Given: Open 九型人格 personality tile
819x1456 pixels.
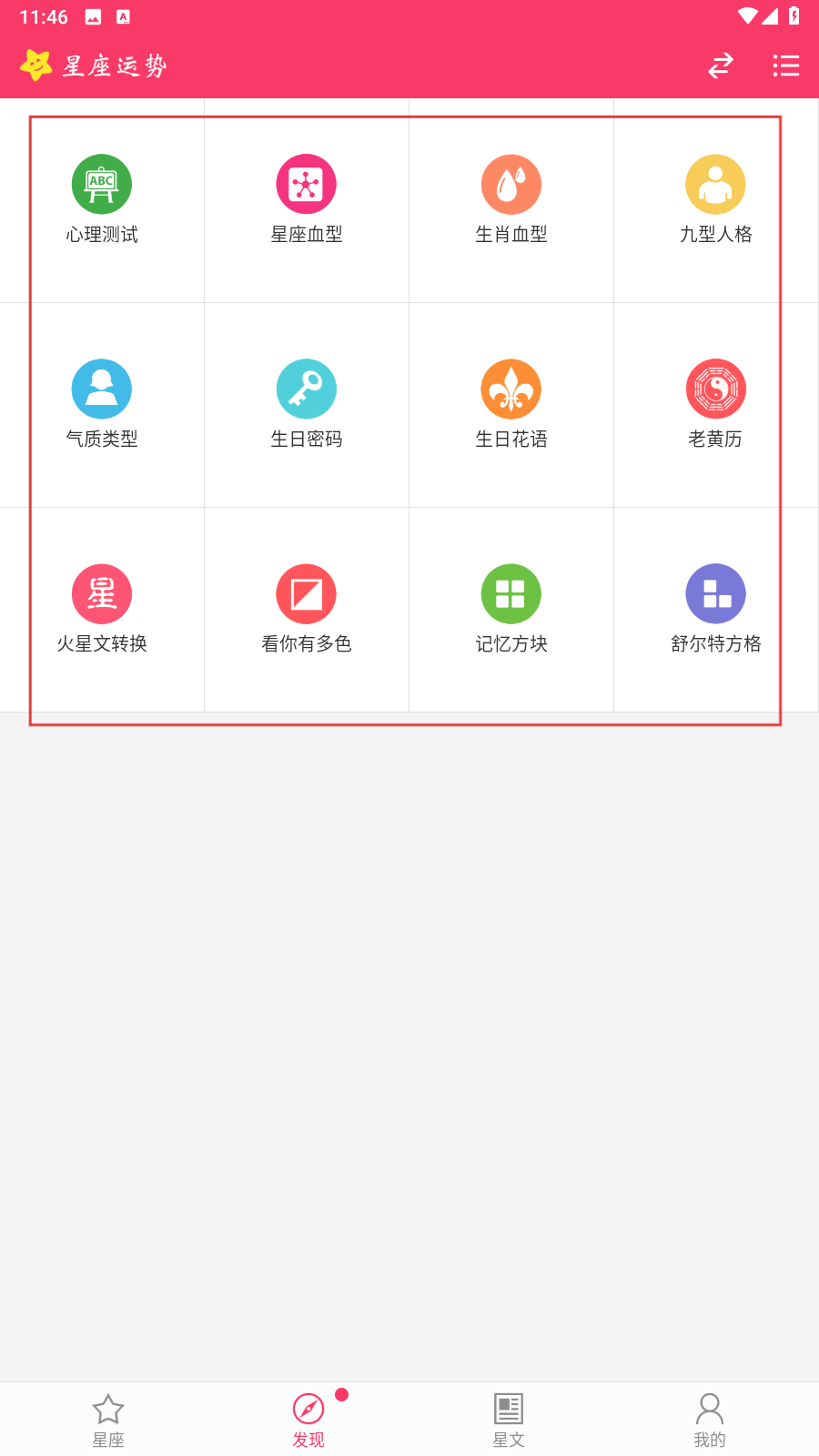Looking at the screenshot, I should 716,200.
